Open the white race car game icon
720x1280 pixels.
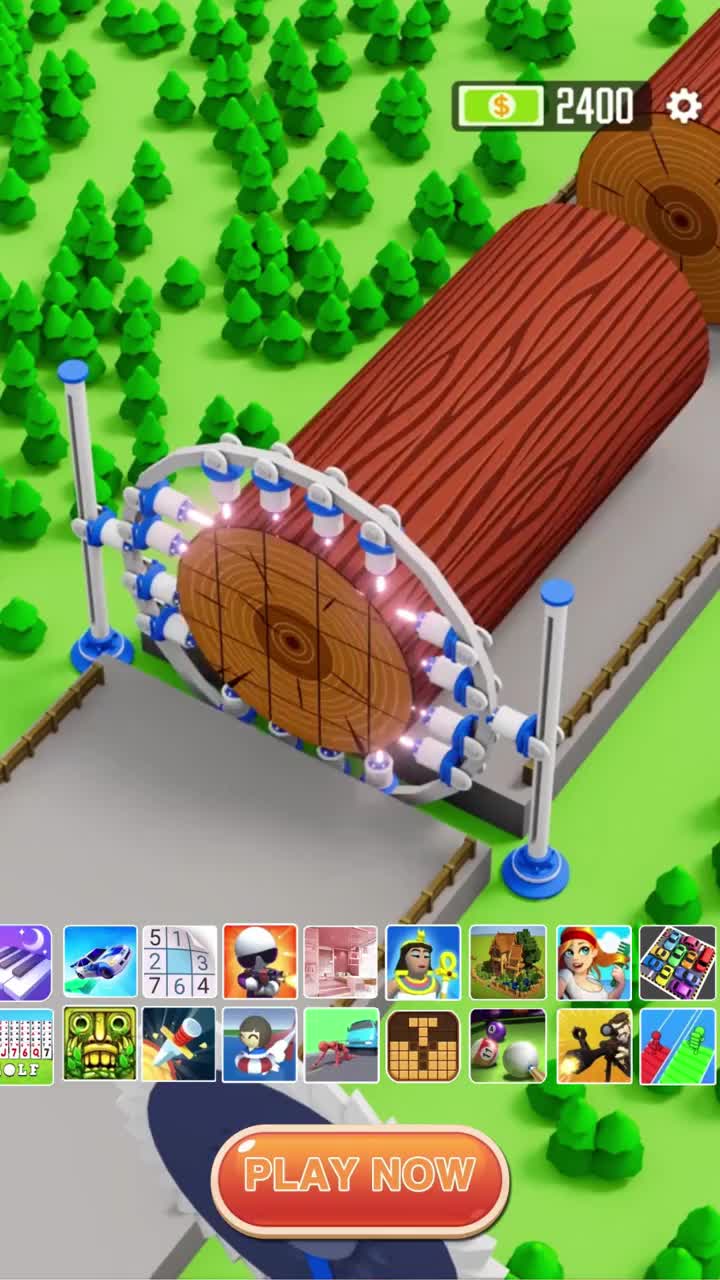(100, 962)
